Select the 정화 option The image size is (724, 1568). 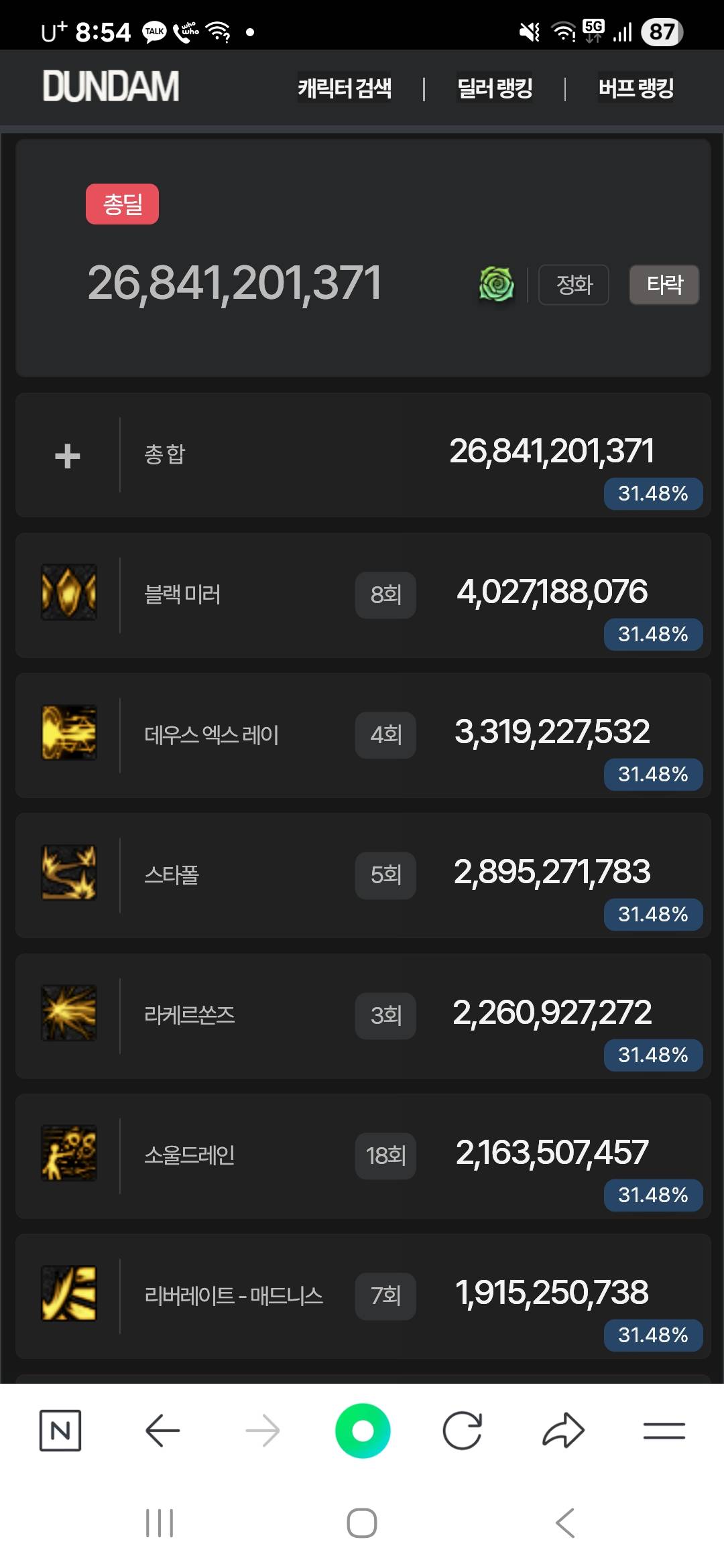[x=574, y=285]
